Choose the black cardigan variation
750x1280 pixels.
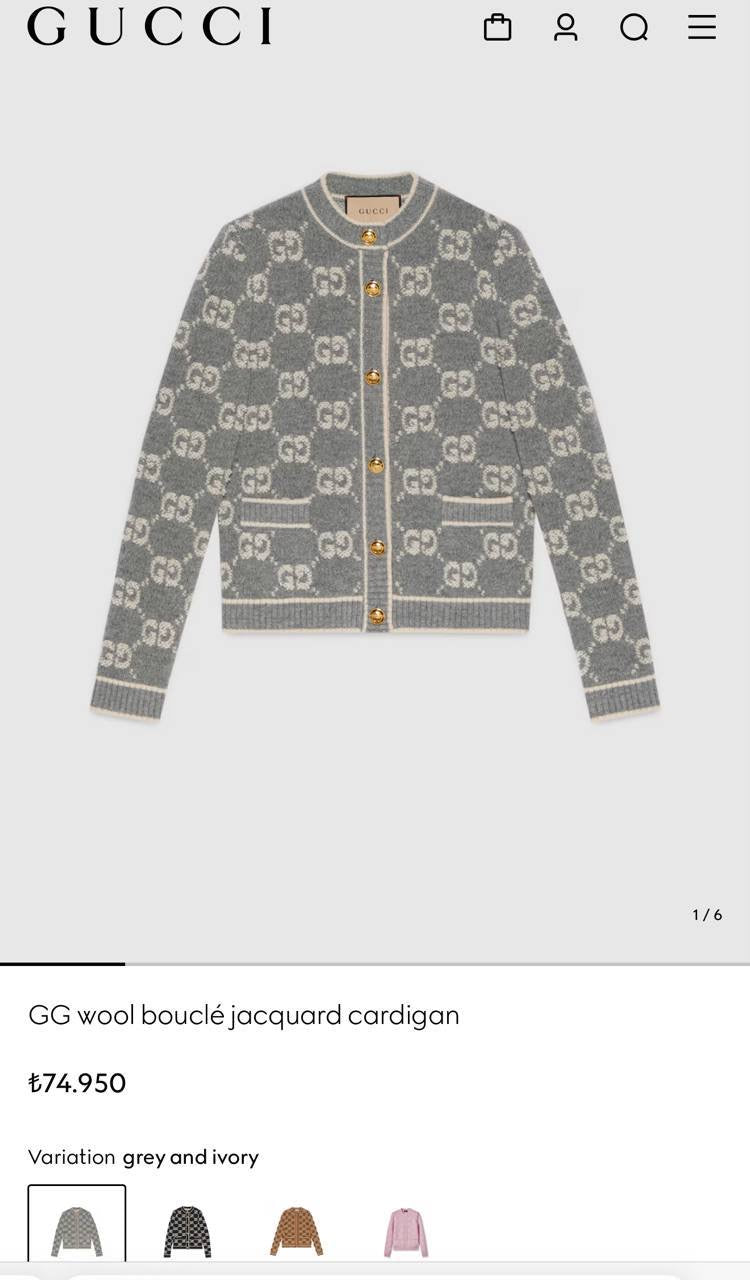click(x=188, y=1231)
